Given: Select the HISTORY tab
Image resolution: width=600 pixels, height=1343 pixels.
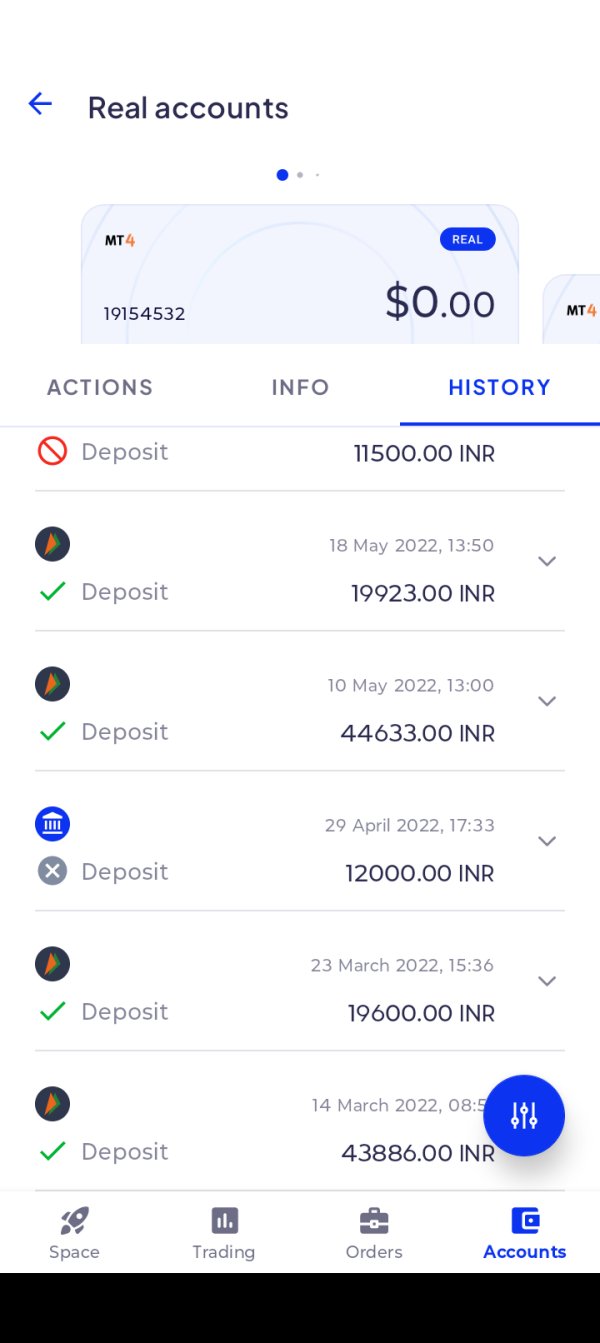Looking at the screenshot, I should [x=499, y=387].
